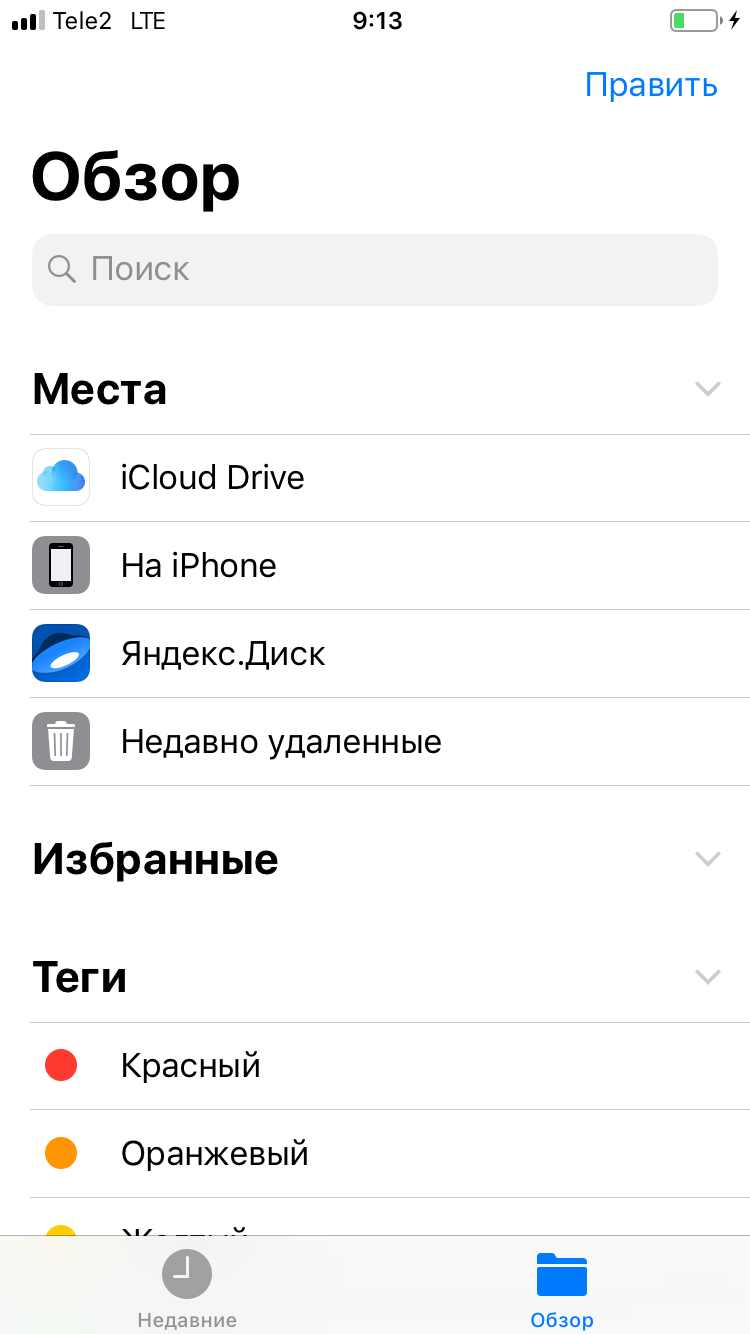
Task: Collapse the Места section
Action: coord(707,389)
